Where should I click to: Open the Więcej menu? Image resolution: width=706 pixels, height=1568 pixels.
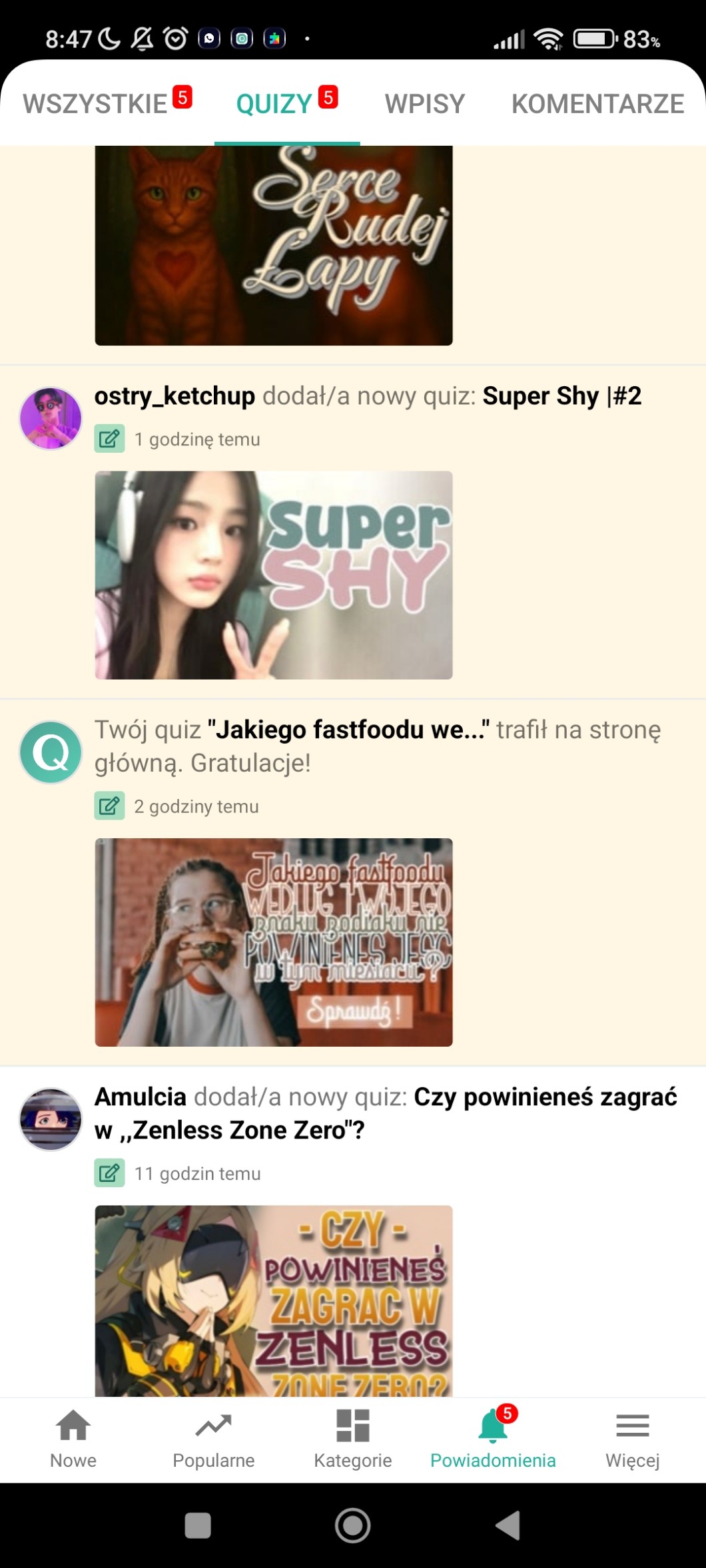633,1439
